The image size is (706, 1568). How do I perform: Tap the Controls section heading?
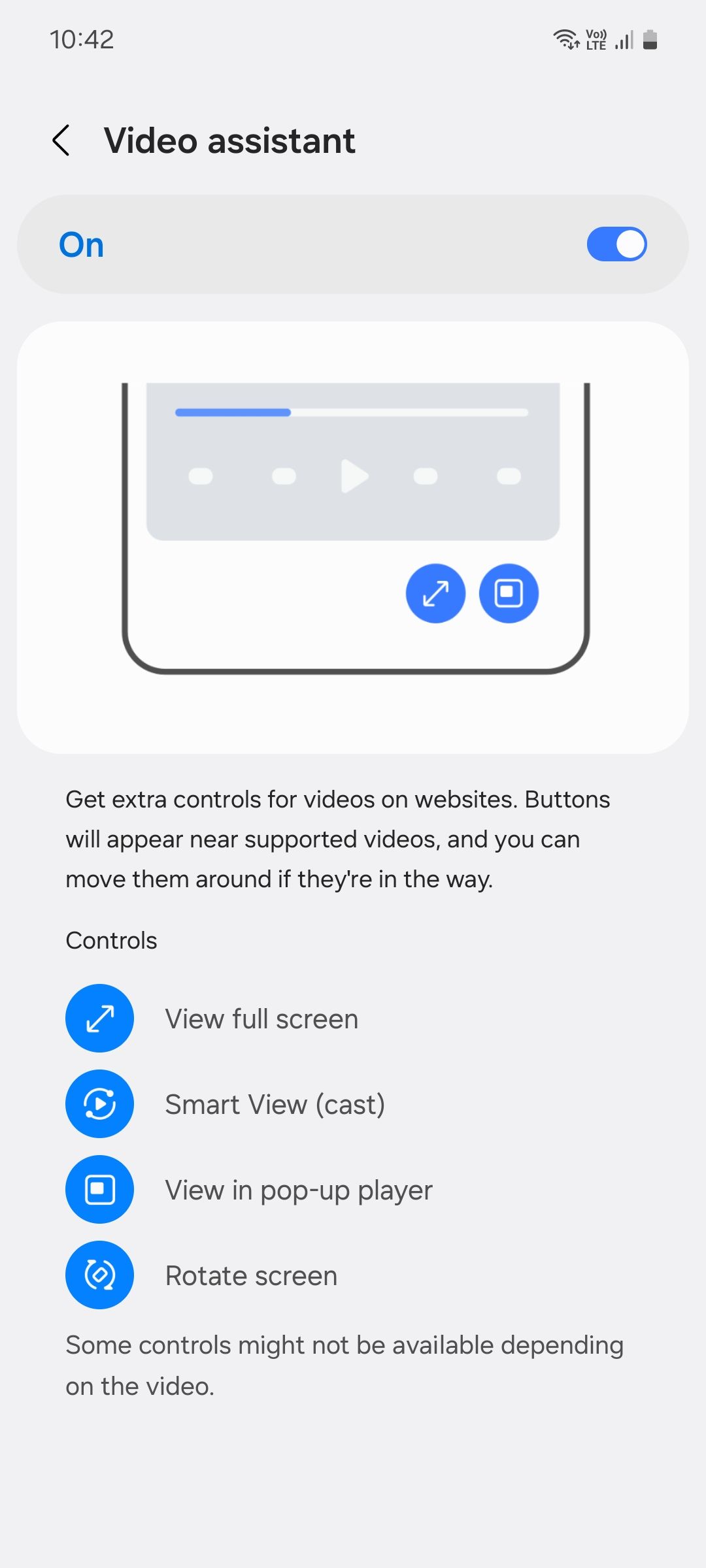[110, 941]
